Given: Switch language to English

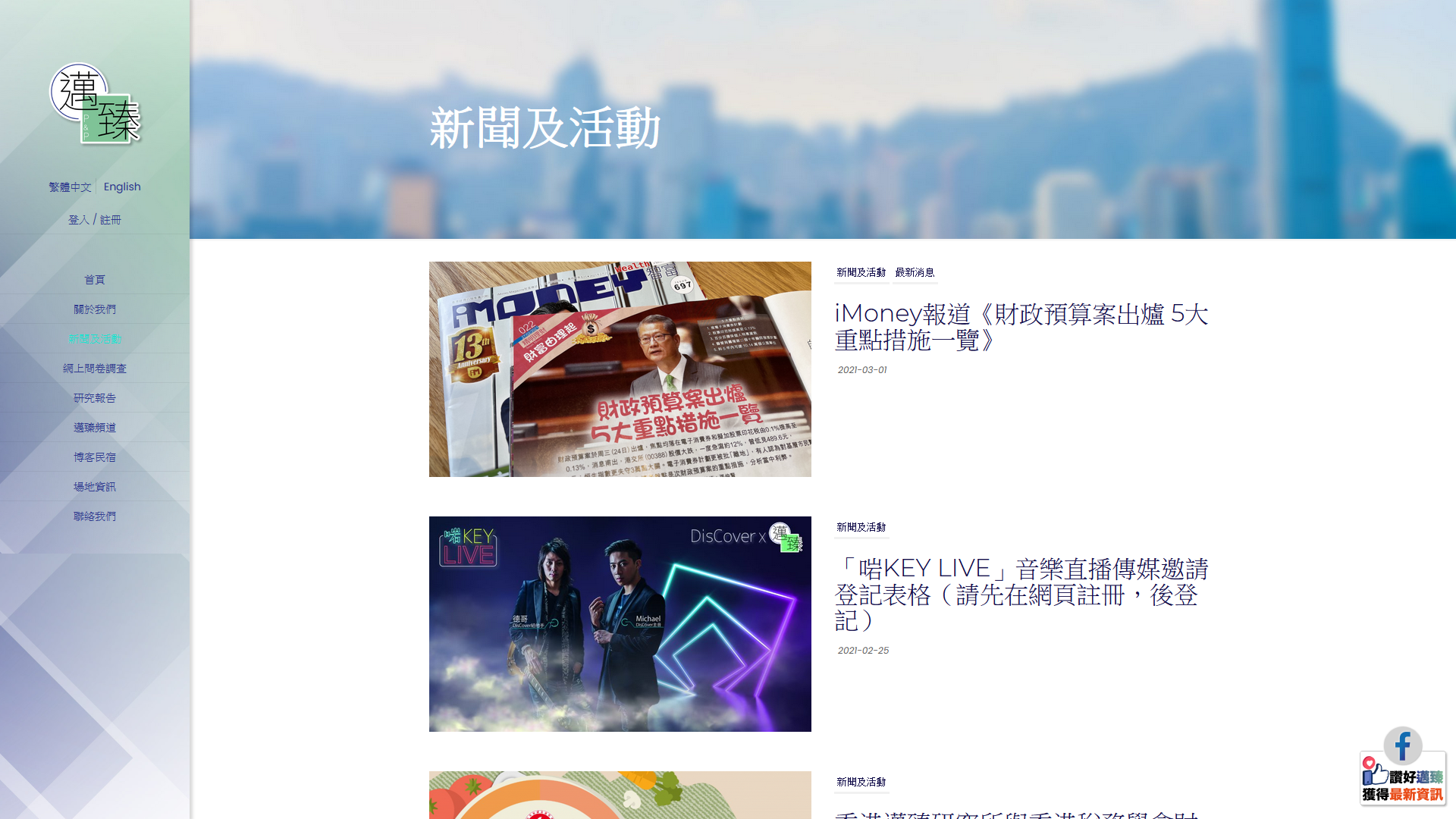Looking at the screenshot, I should point(122,187).
